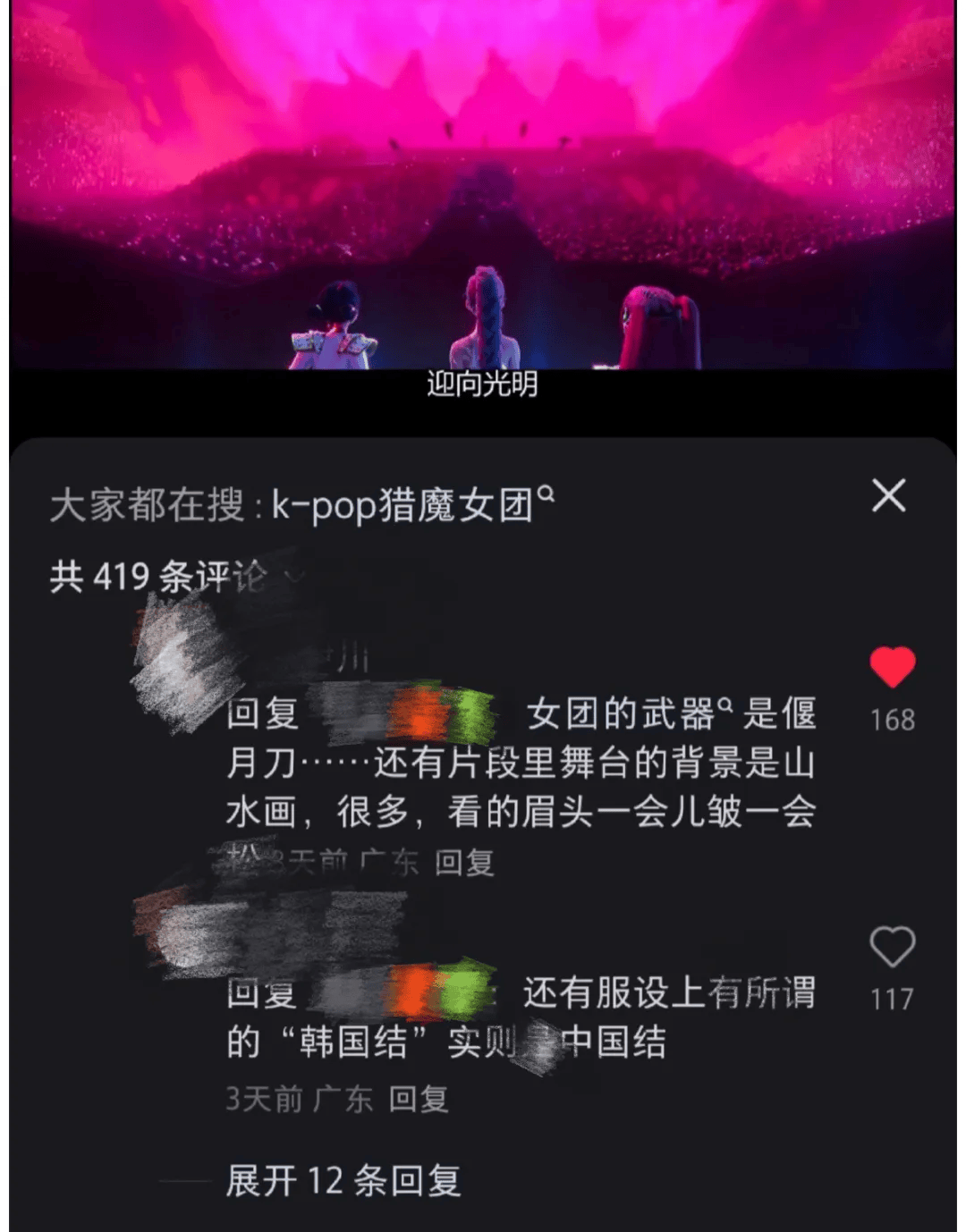Unlike the comment with 168 likes
This screenshot has height=1232, width=966.
pos(892,667)
